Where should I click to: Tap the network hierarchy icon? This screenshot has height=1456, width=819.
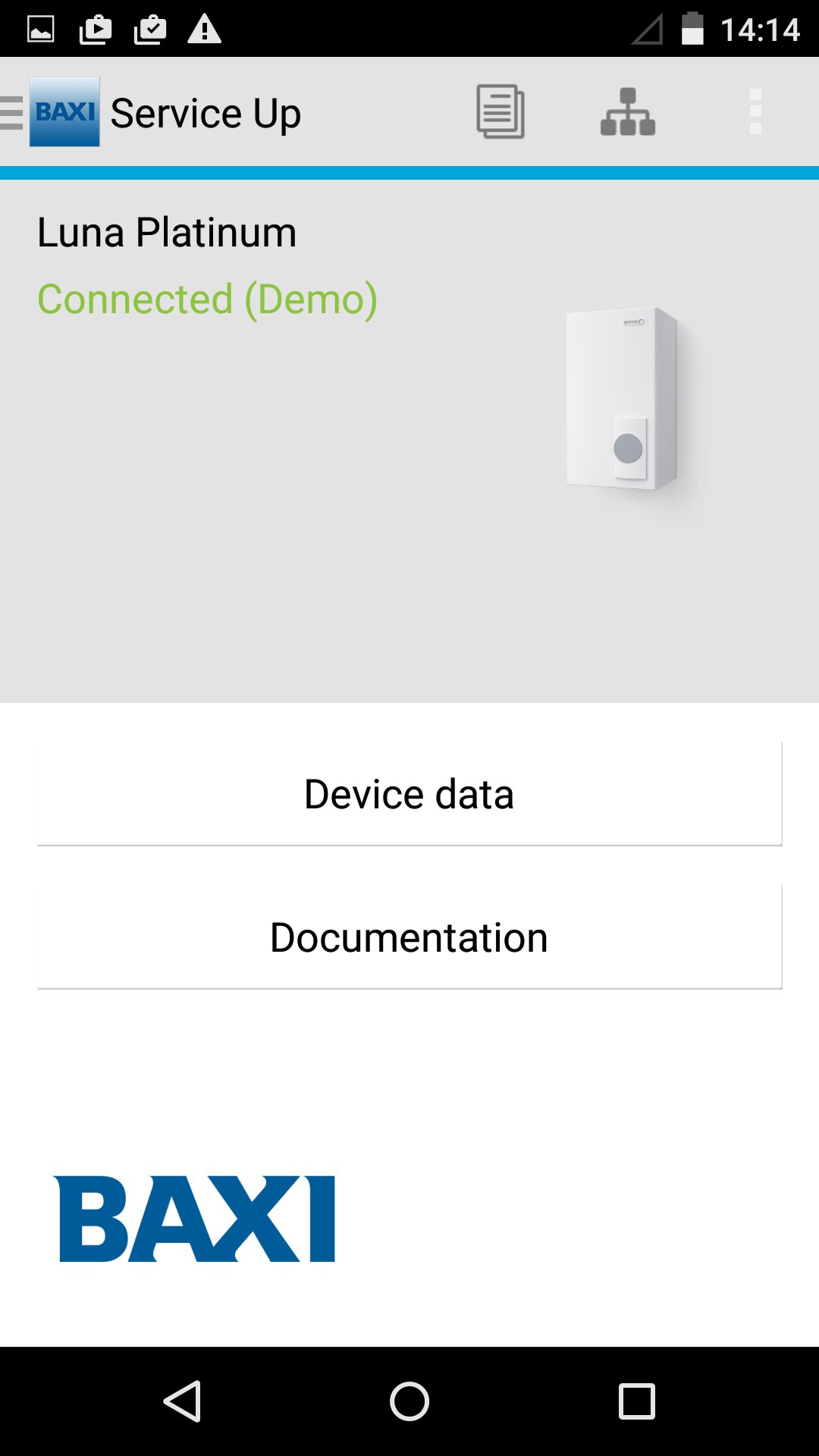[628, 111]
